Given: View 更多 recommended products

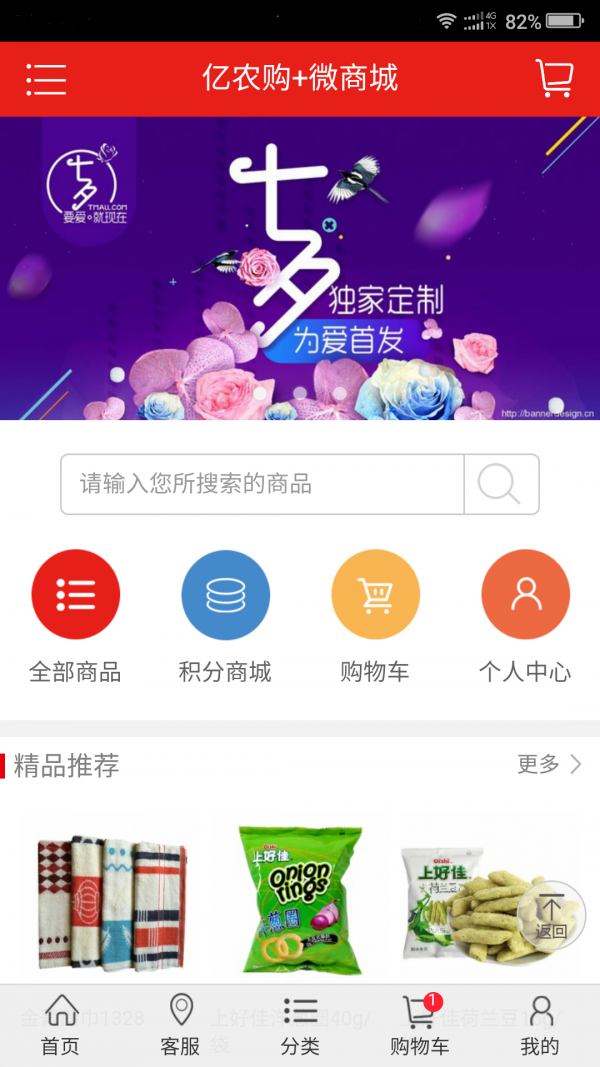Looking at the screenshot, I should click(x=548, y=765).
